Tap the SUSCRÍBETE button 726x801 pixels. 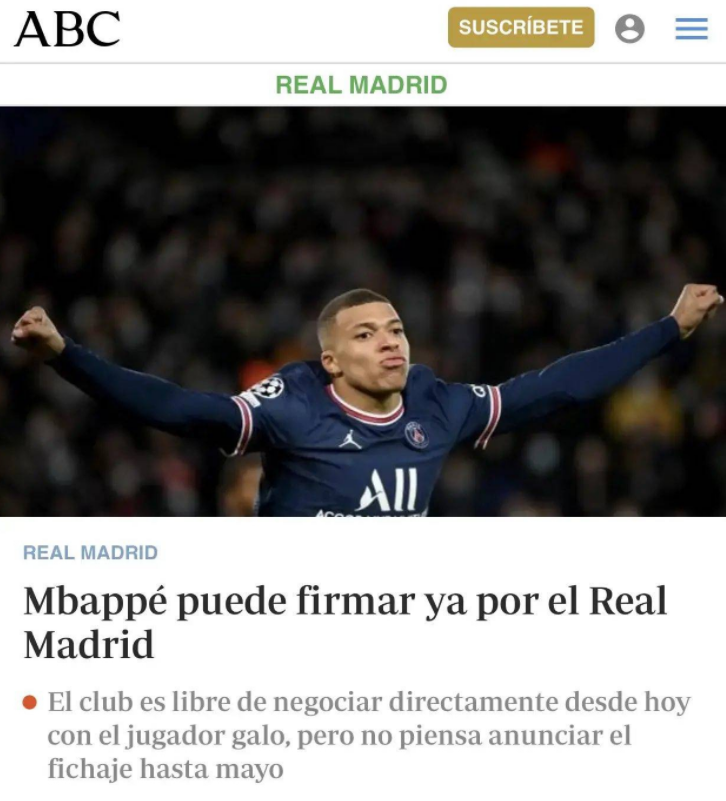520,28
